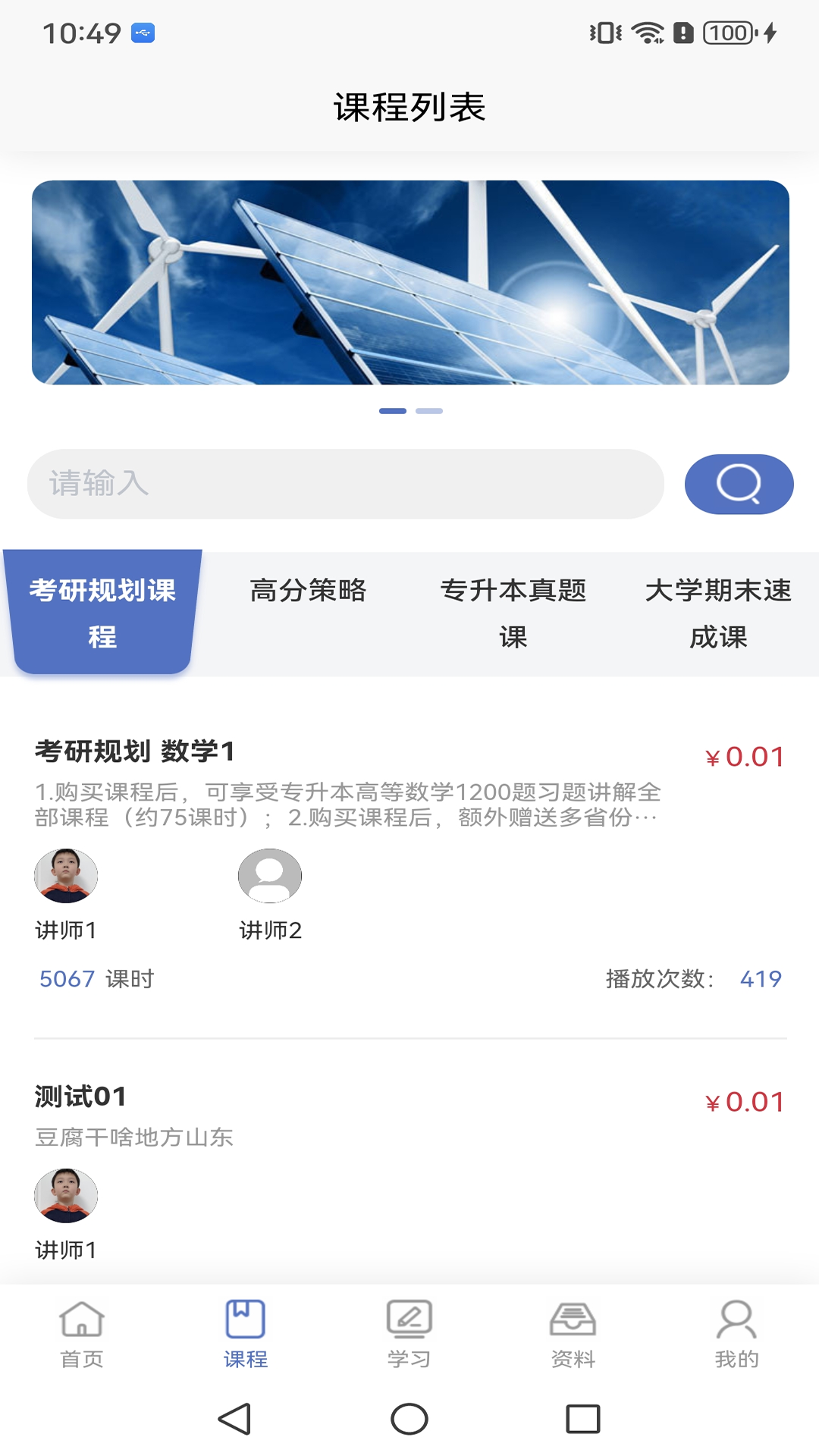Switch to the 学习 tab
Screen dimensions: 819x1456
point(409,1335)
